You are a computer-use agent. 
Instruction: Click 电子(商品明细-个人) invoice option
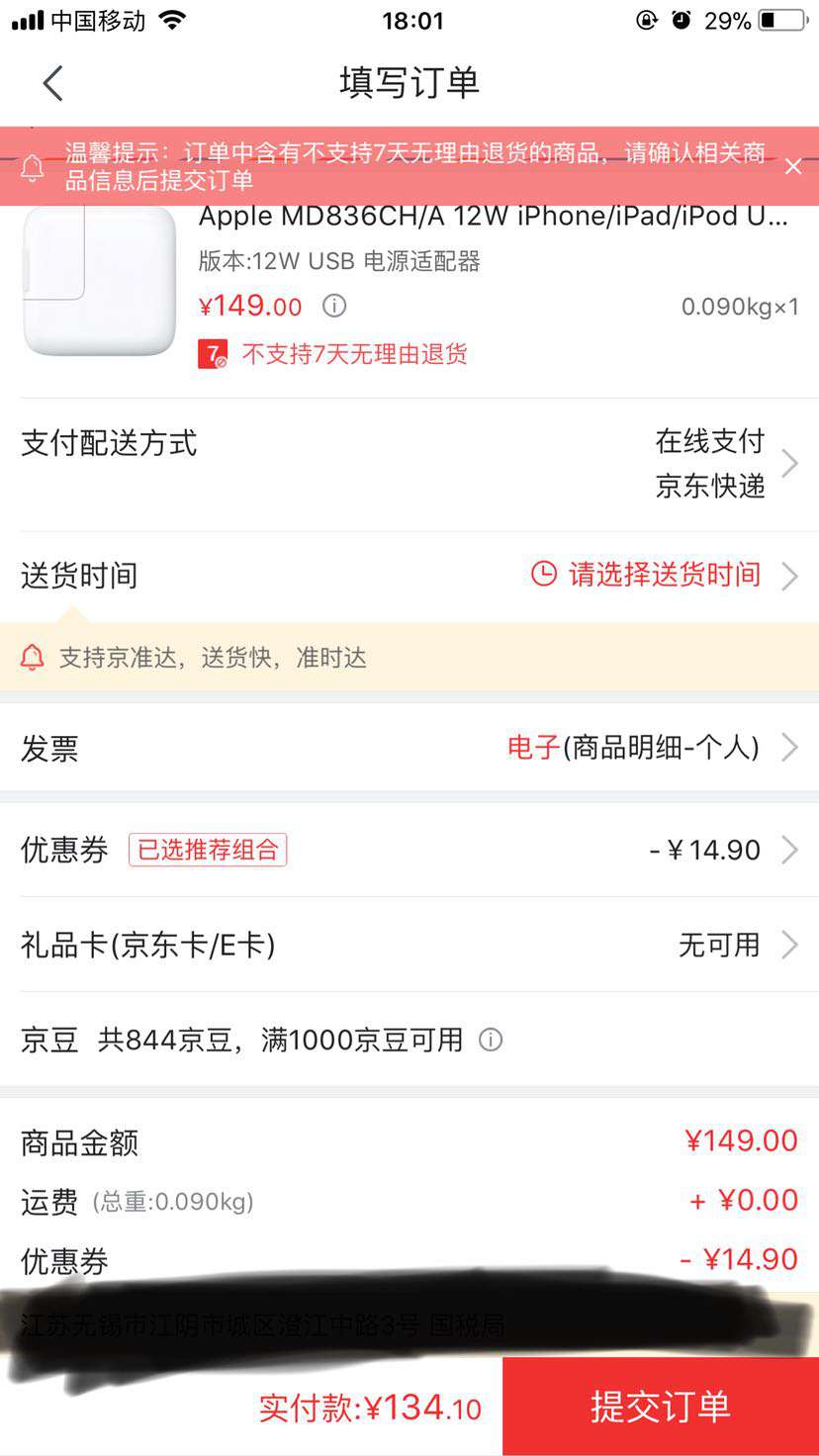643,748
